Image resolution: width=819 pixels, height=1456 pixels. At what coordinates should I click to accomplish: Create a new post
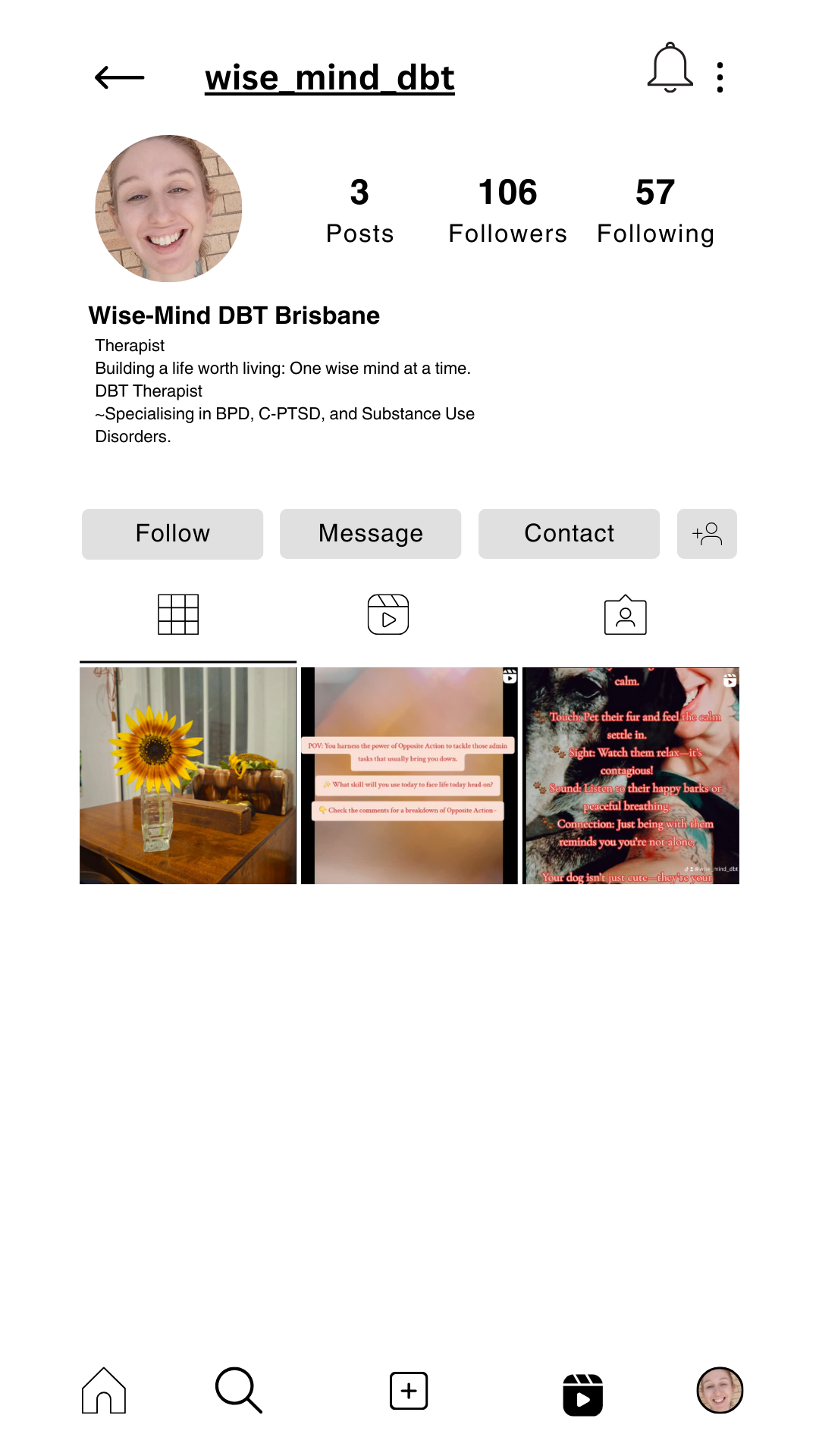[409, 1391]
